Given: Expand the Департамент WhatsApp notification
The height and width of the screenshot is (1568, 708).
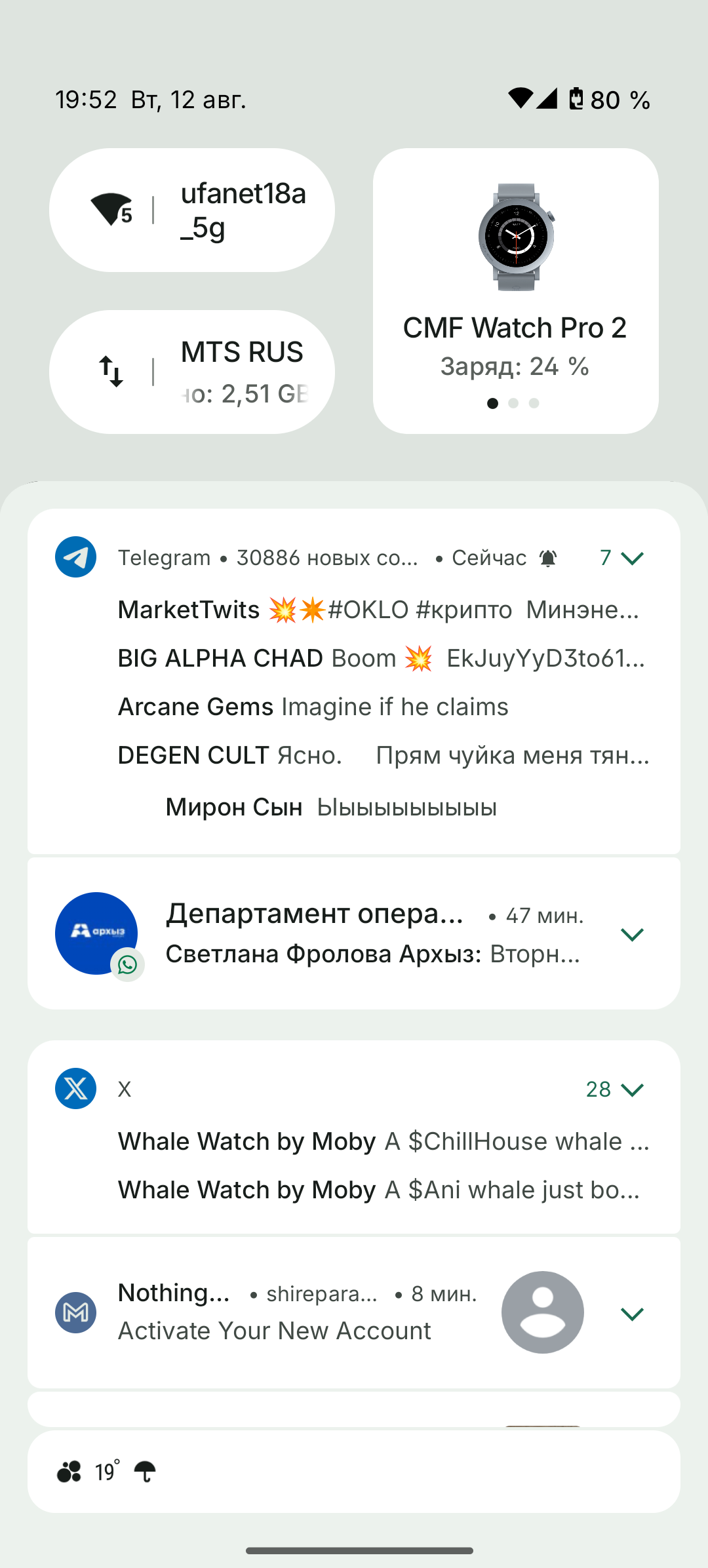Looking at the screenshot, I should pyautogui.click(x=632, y=935).
